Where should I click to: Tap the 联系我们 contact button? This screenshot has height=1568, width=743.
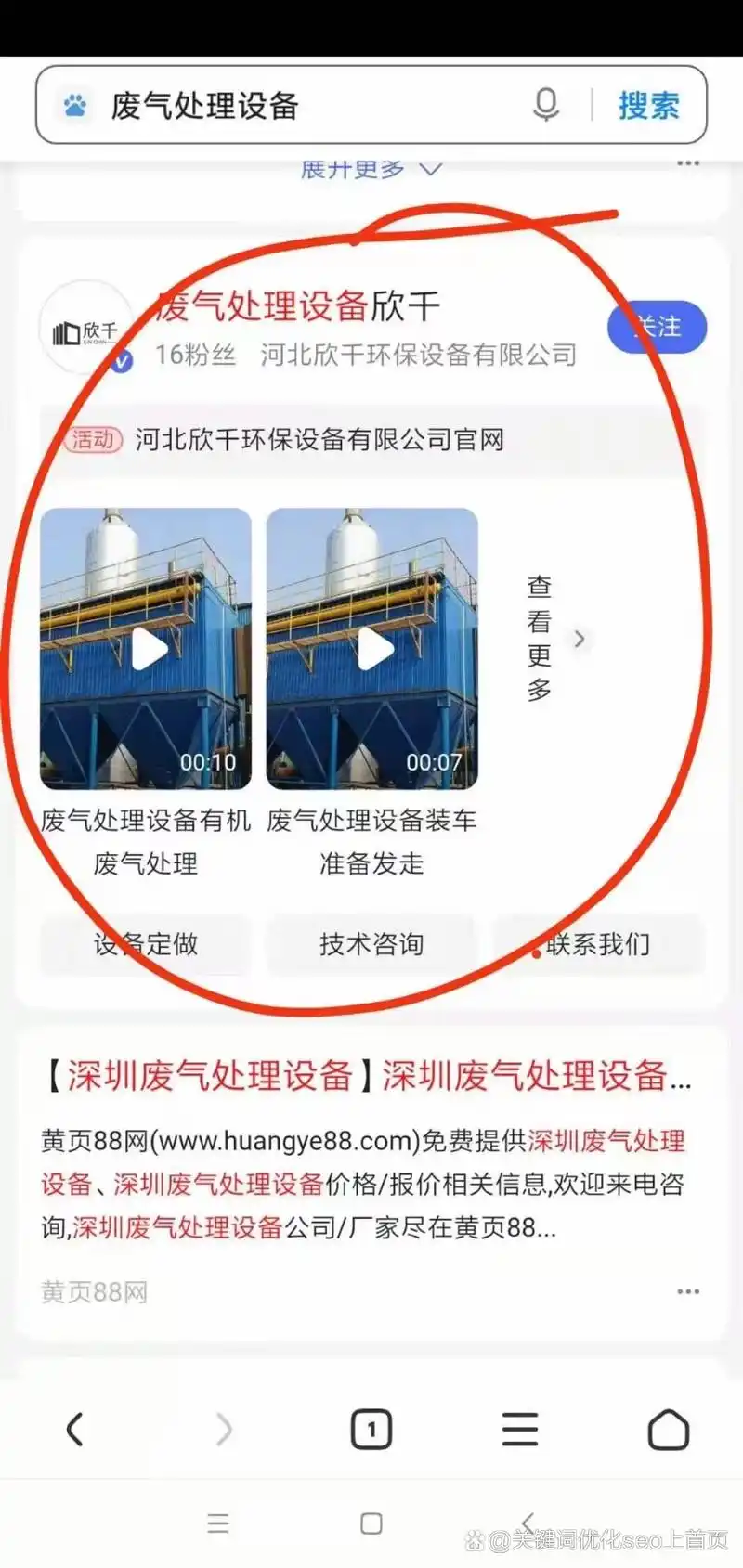(598, 944)
